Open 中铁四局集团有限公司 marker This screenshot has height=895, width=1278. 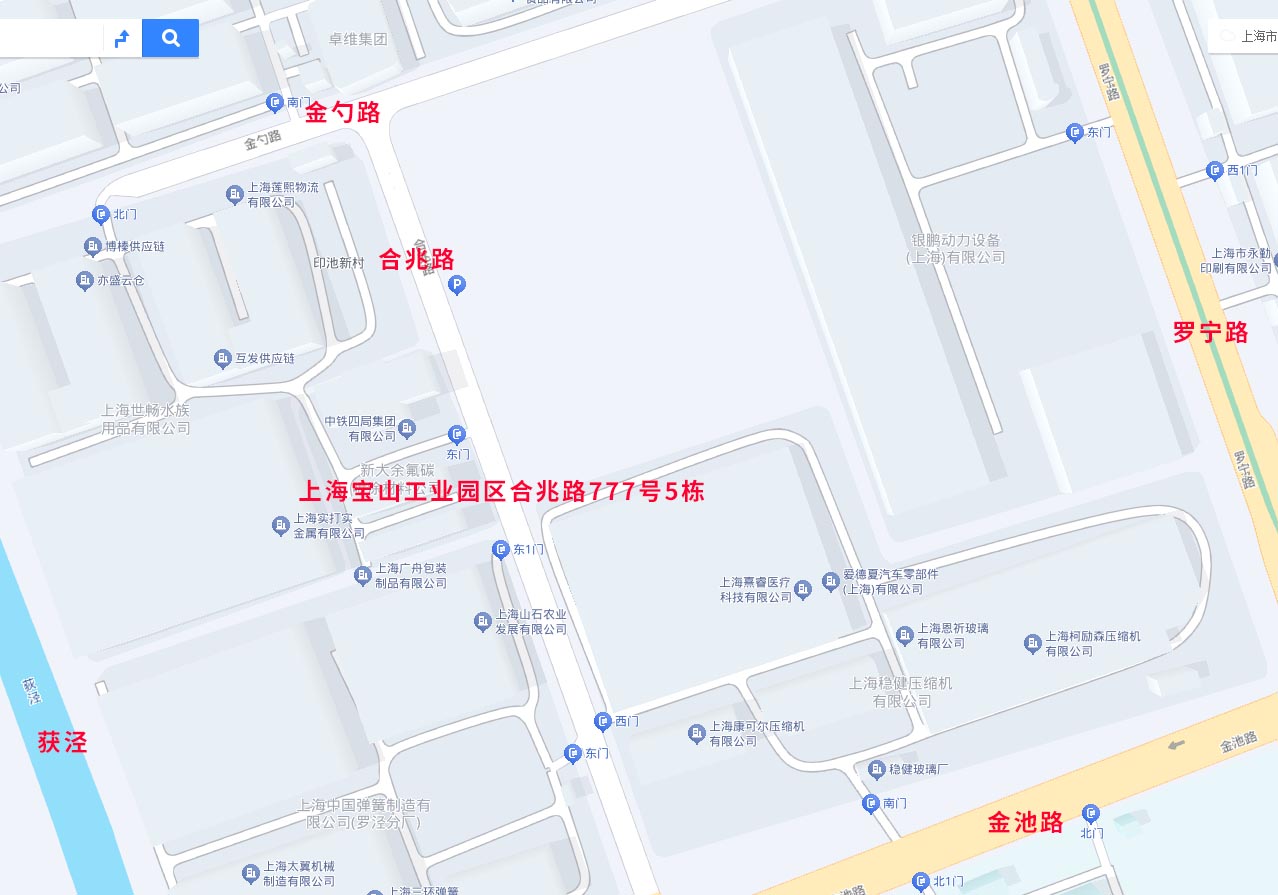tap(407, 429)
